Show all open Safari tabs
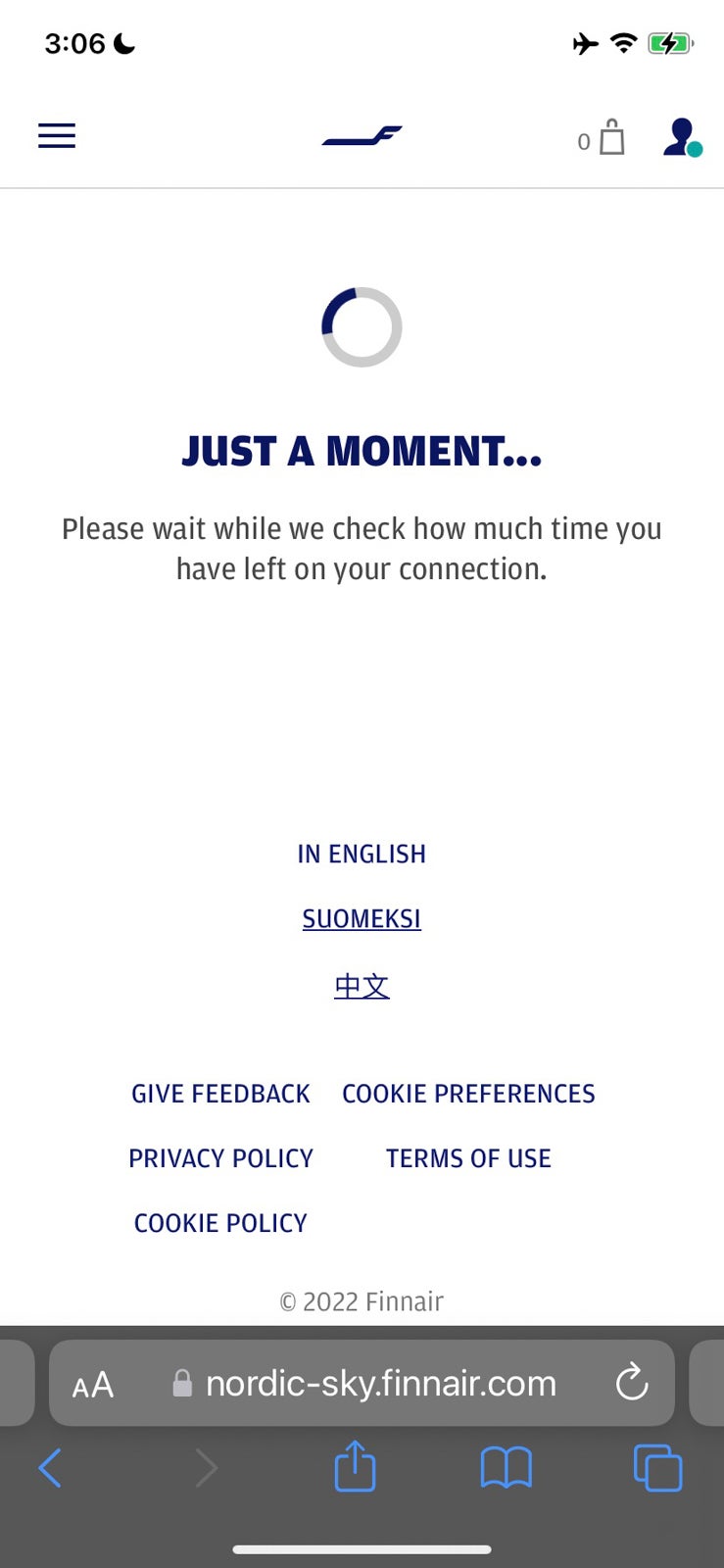 tap(657, 1467)
